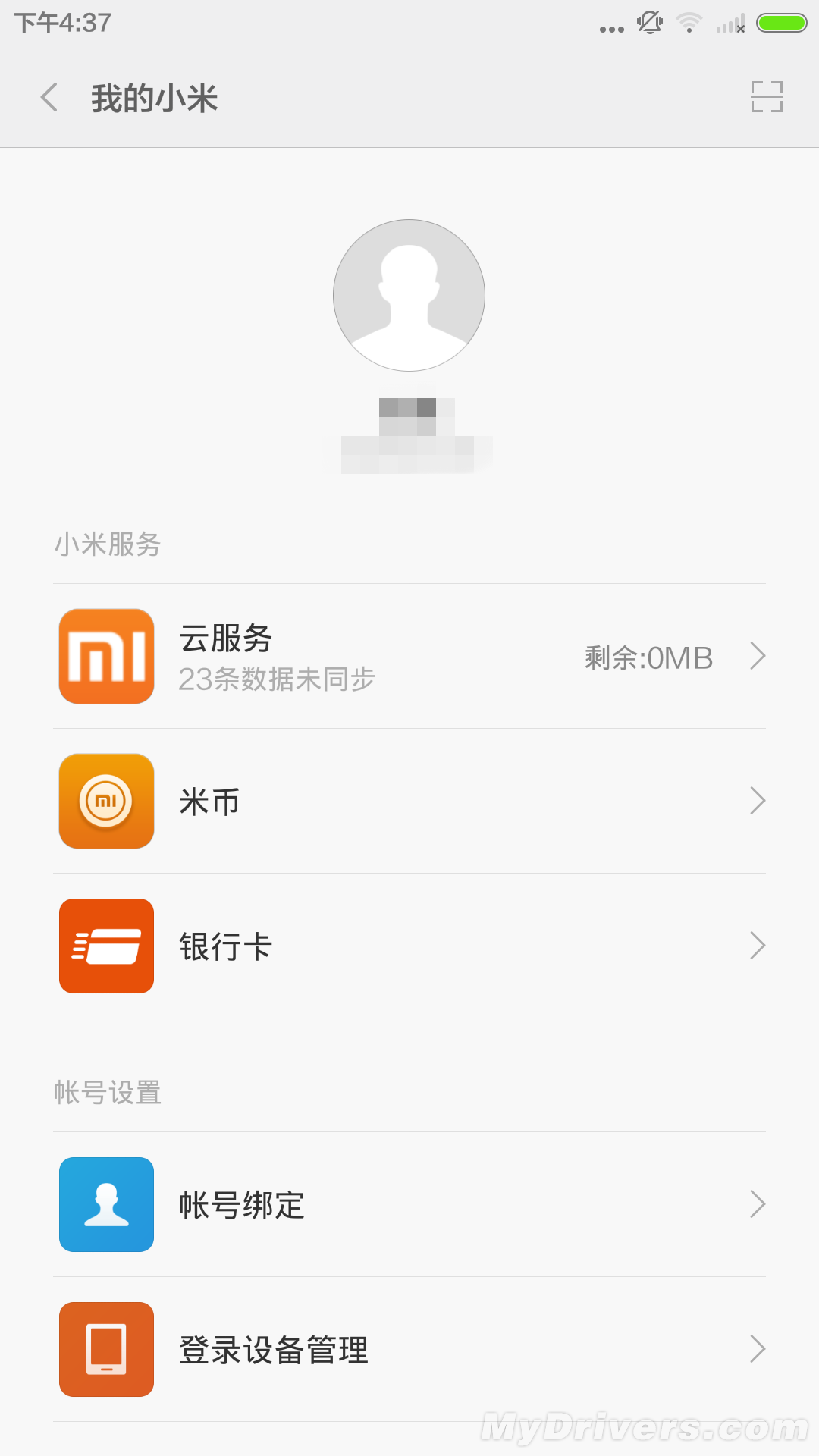Open 云服务 cloud service
Viewport: 819px width, 1456px height.
tap(409, 657)
